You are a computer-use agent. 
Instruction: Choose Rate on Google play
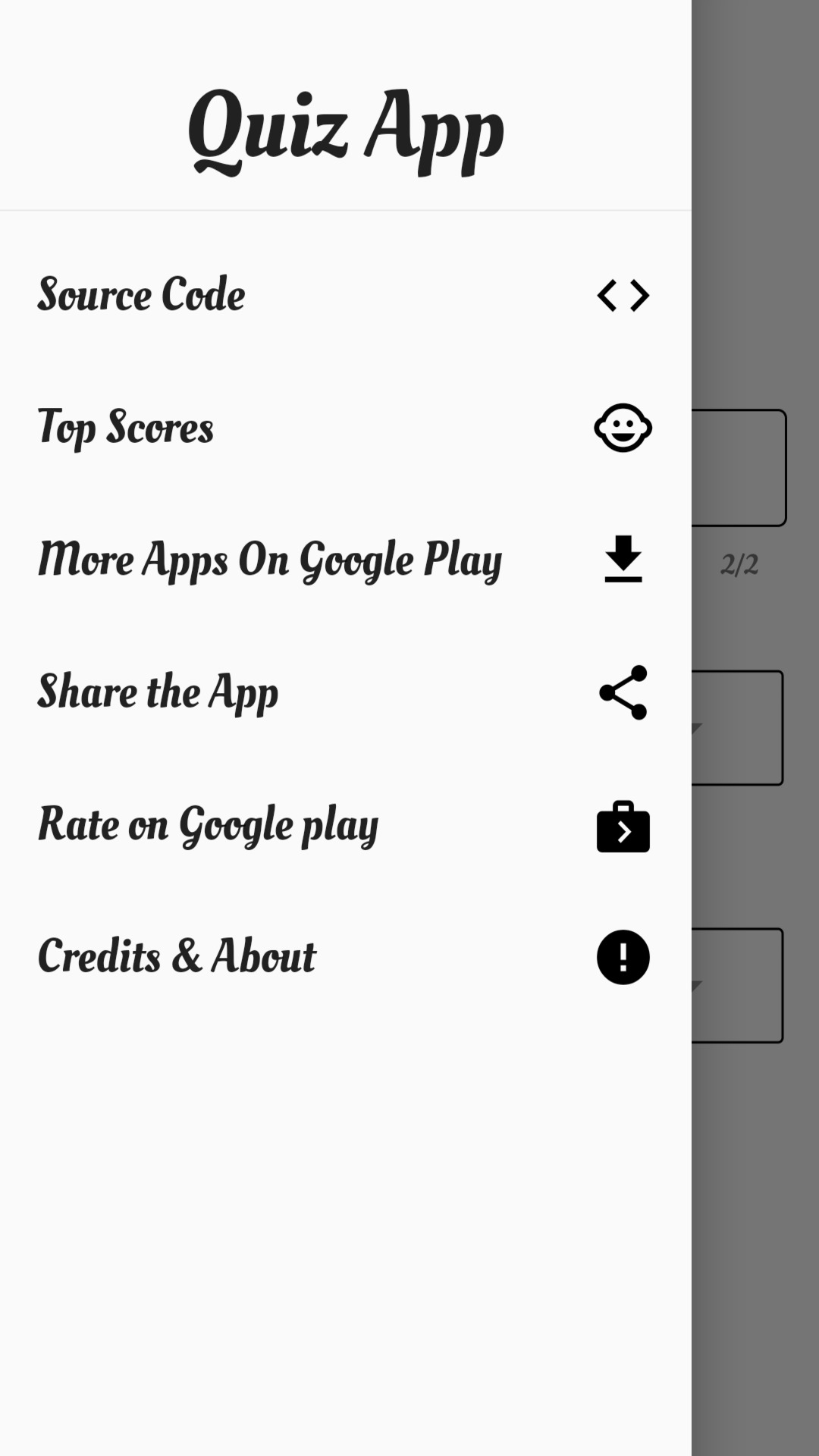pyautogui.click(x=345, y=824)
